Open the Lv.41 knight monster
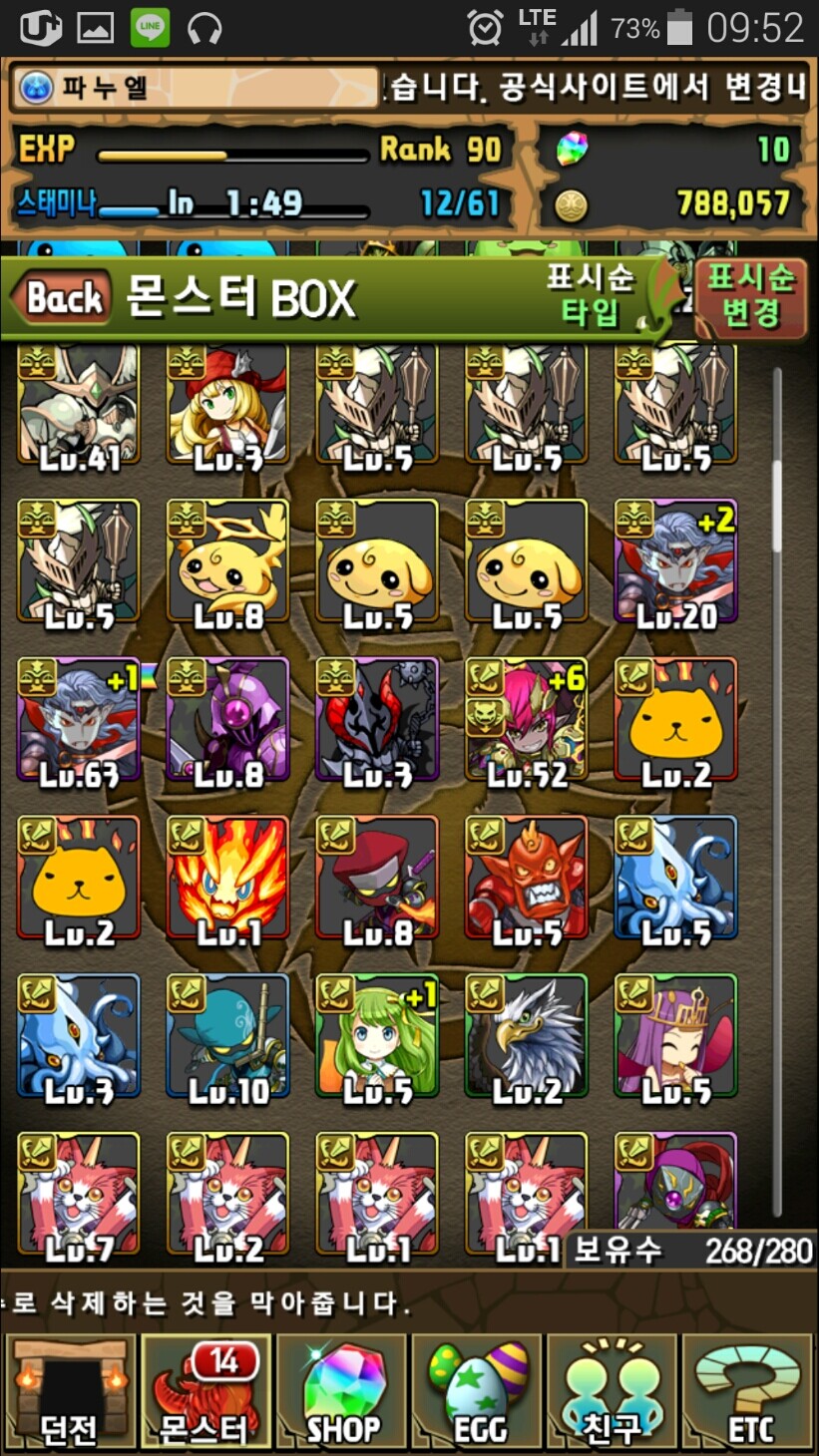The width and height of the screenshot is (819, 1456). click(78, 409)
